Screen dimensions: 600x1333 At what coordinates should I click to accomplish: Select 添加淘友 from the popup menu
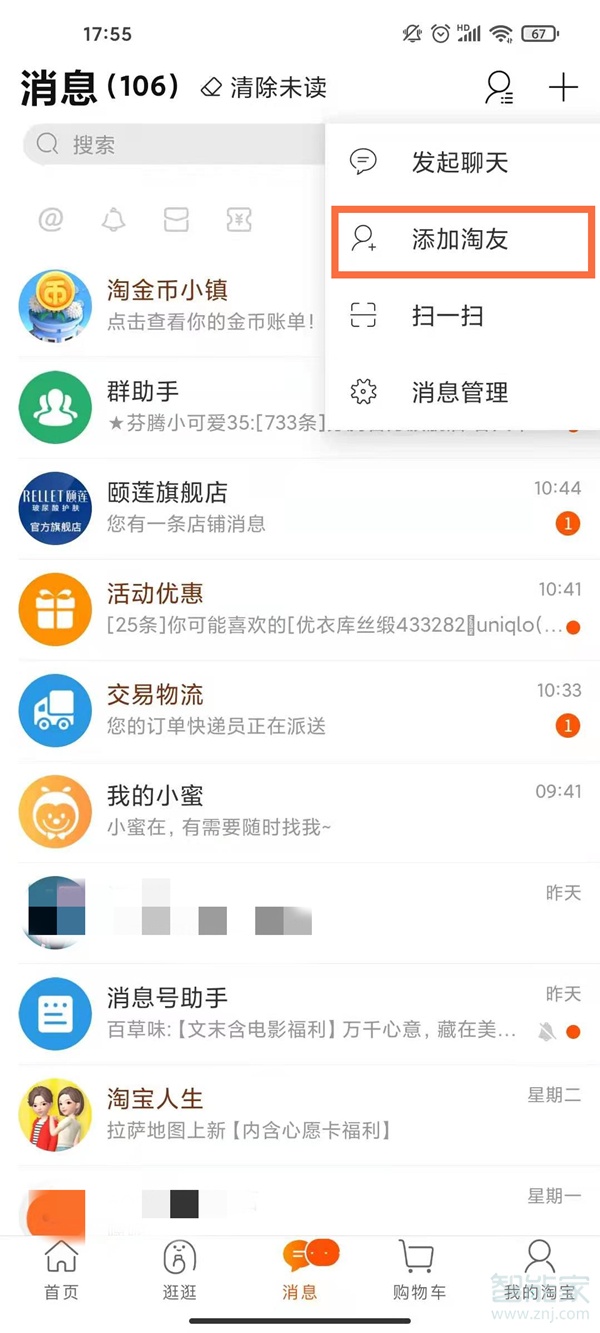click(x=460, y=240)
